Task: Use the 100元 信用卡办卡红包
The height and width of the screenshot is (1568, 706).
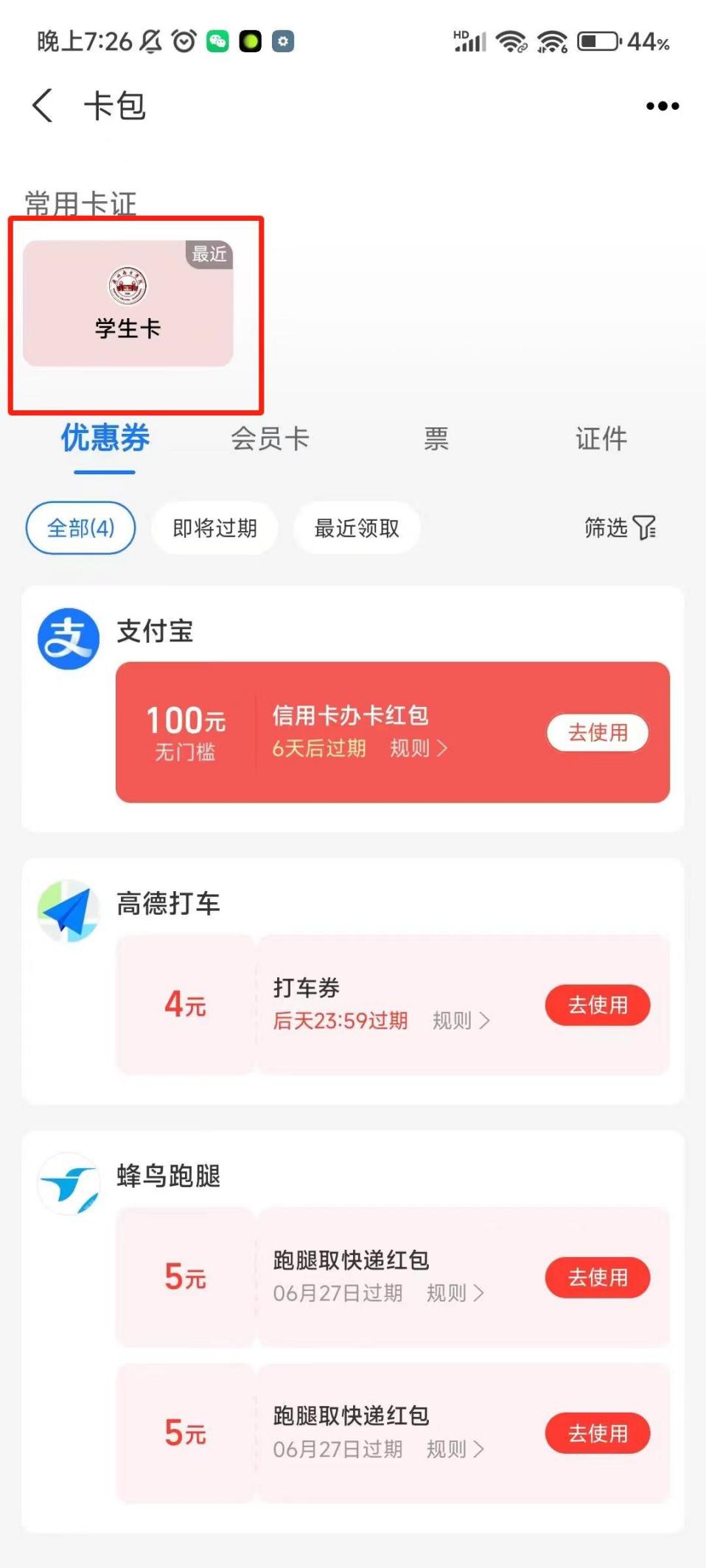Action: point(597,732)
